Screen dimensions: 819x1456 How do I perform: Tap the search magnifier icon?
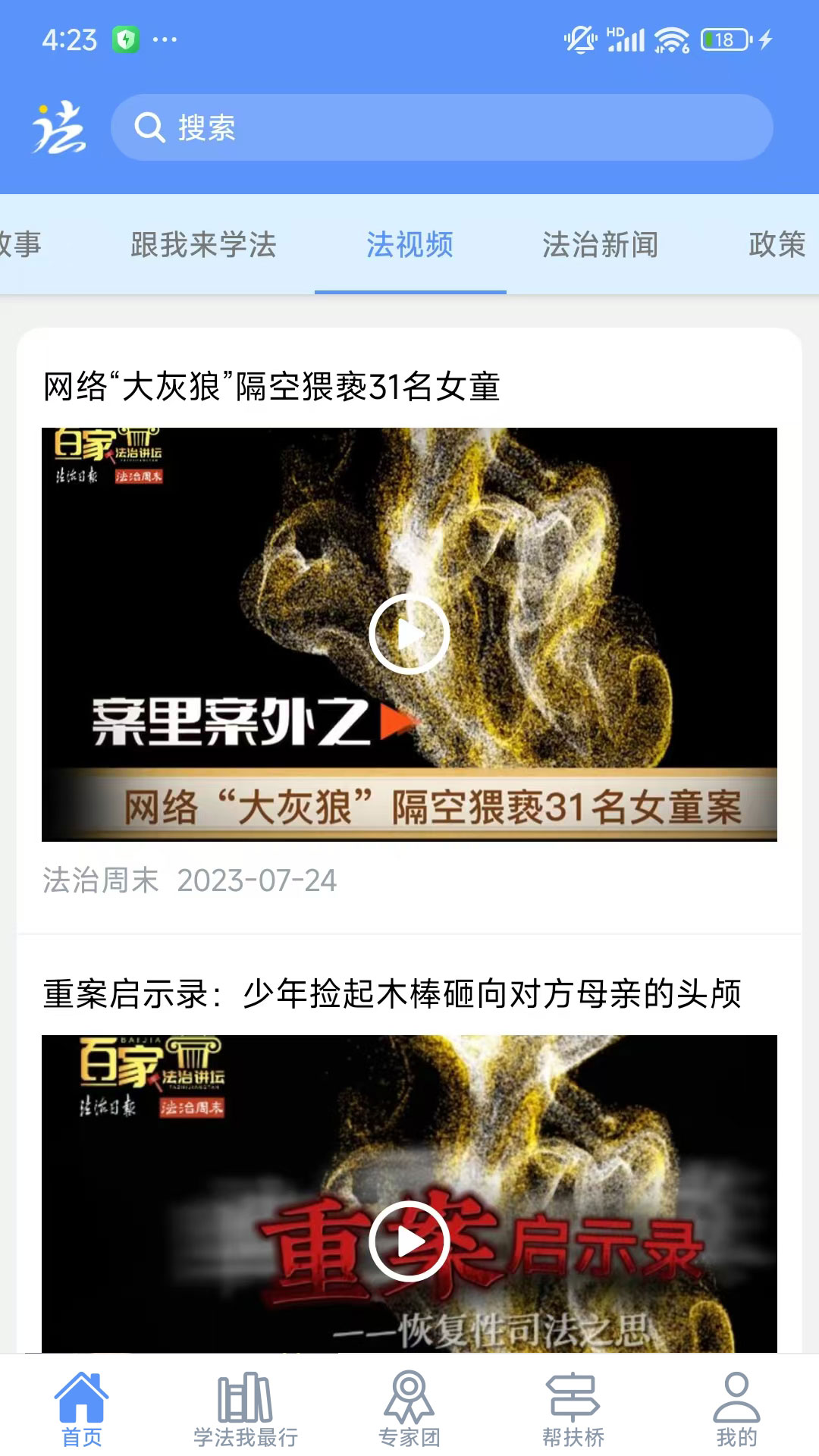click(153, 127)
